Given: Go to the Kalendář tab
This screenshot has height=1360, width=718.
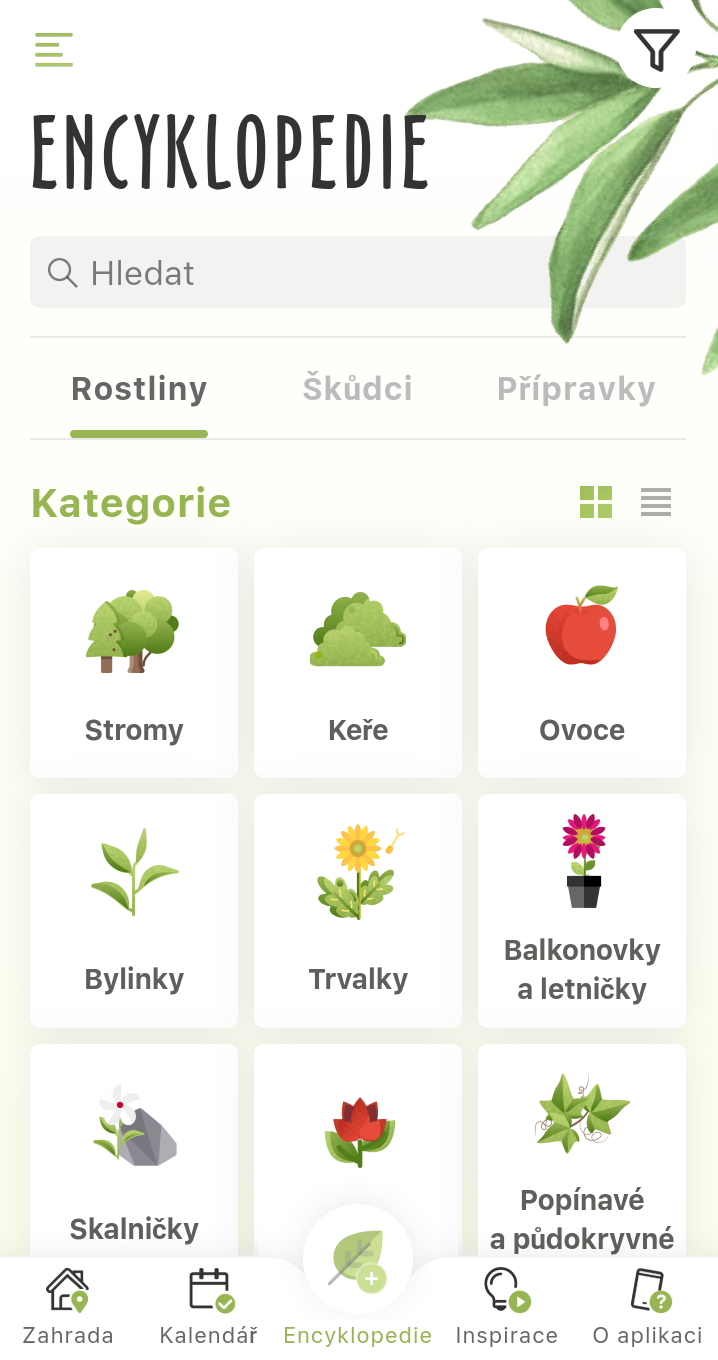Looking at the screenshot, I should (209, 1306).
